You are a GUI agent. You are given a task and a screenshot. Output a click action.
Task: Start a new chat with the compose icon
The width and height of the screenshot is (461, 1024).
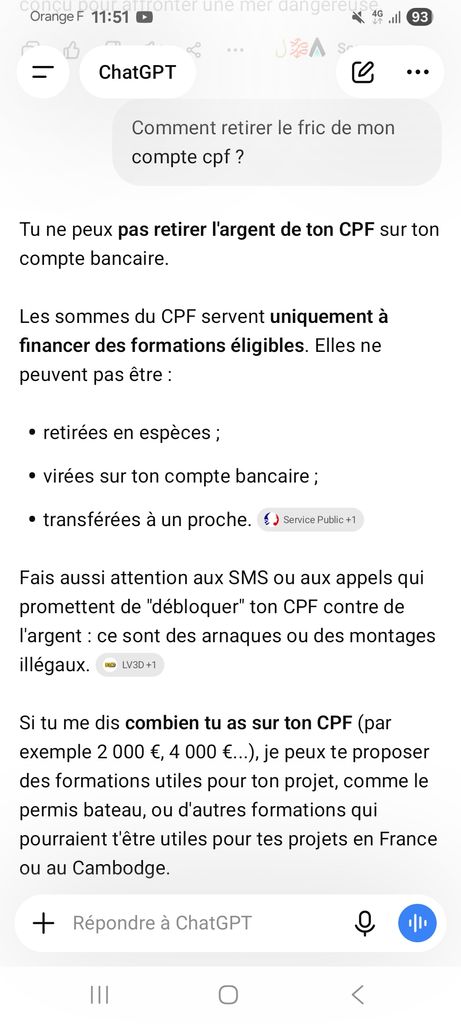(x=363, y=72)
